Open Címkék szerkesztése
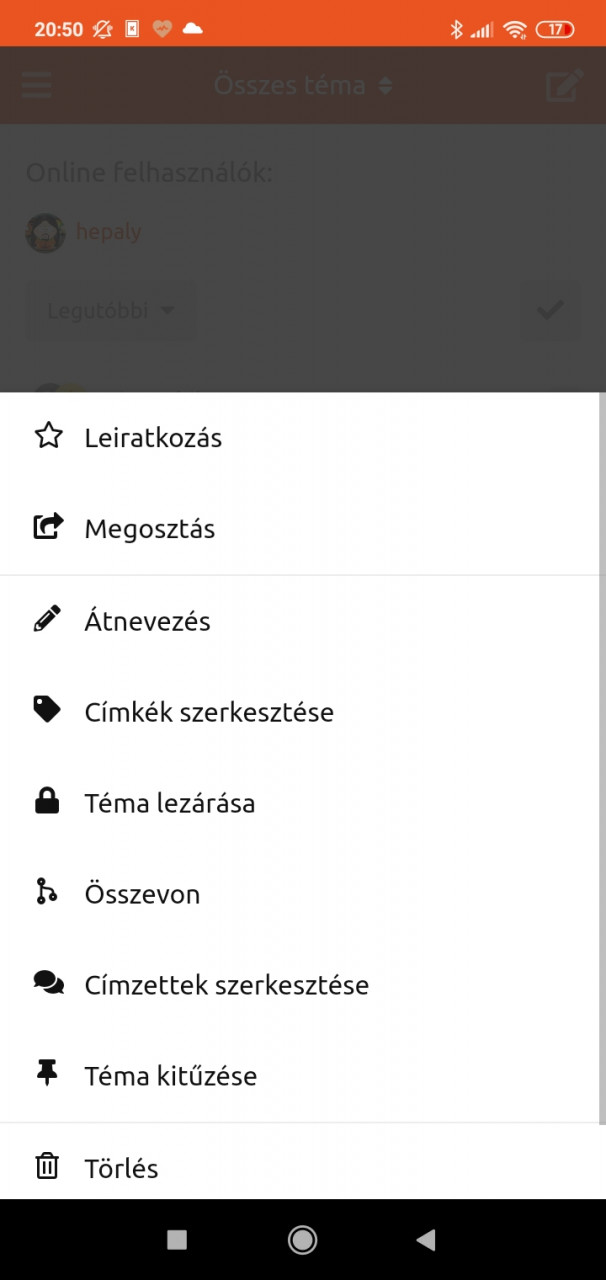Image resolution: width=606 pixels, height=1280 pixels. pyautogui.click(x=209, y=712)
